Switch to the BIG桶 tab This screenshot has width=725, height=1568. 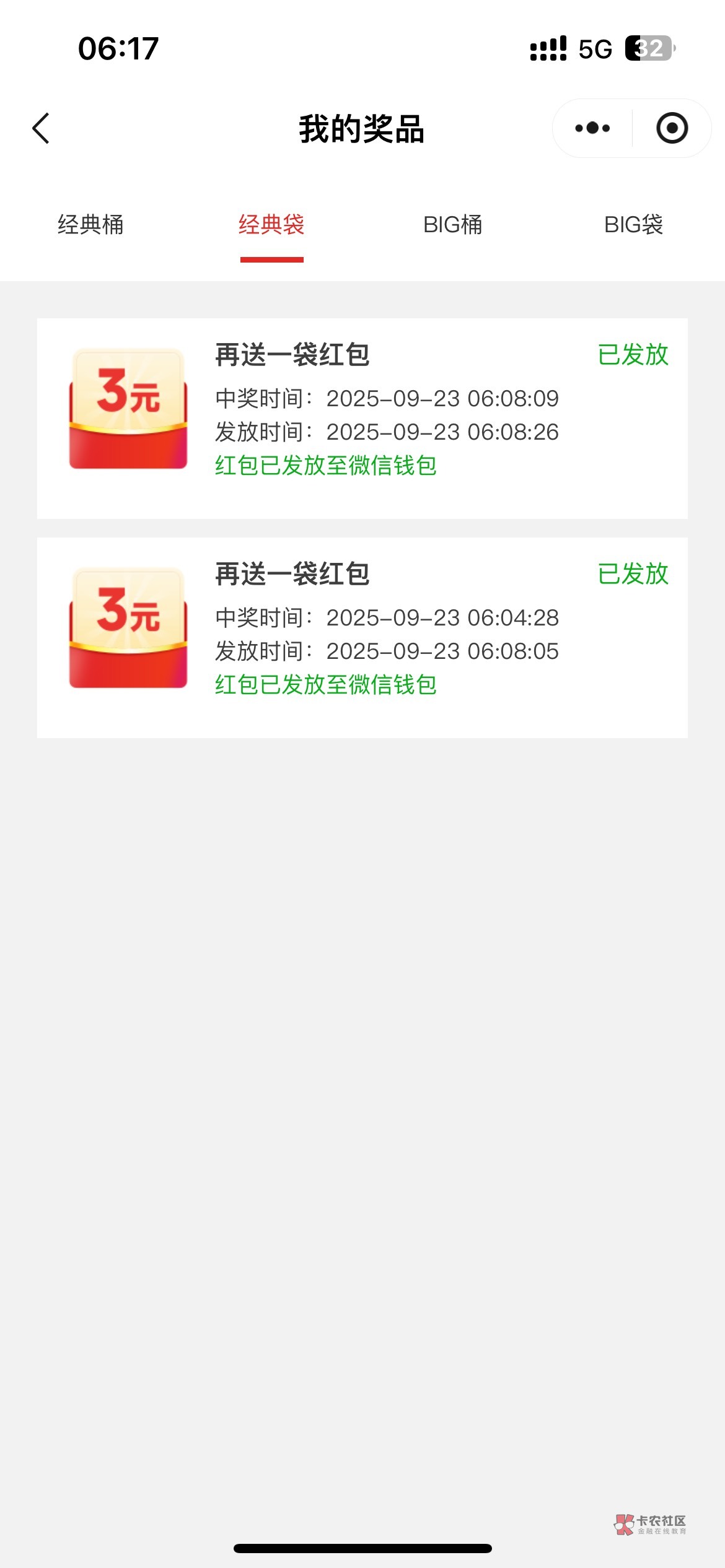[x=452, y=225]
